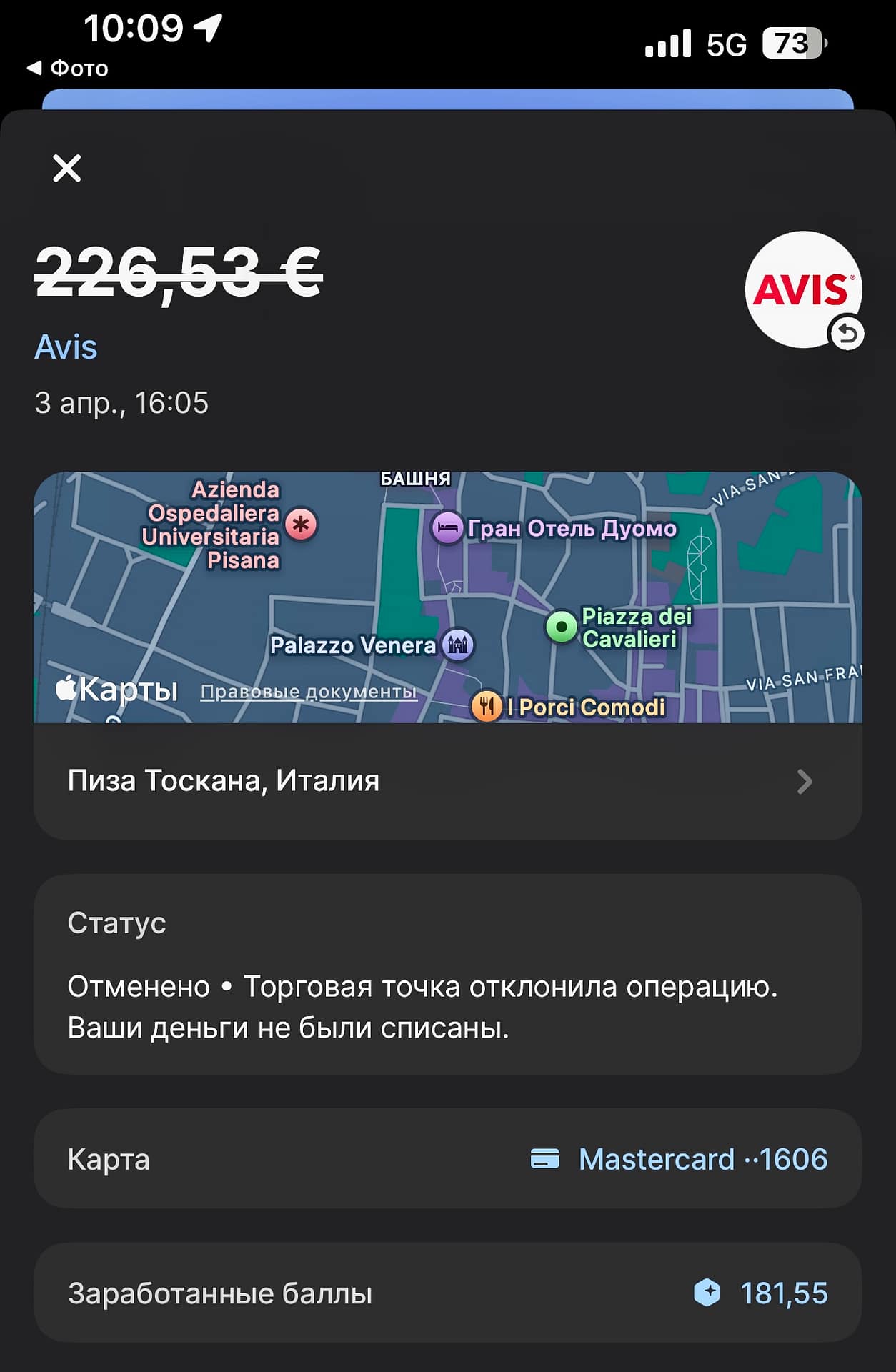View earned points 181,55

[x=761, y=1293]
